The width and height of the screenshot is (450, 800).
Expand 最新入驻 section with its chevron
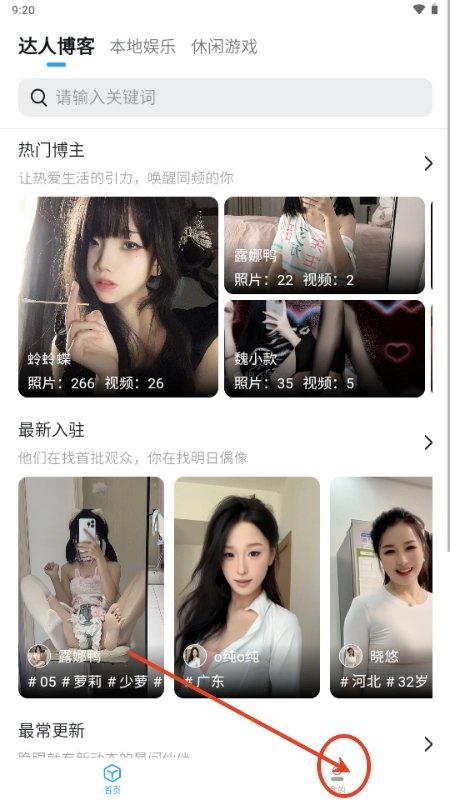(x=428, y=442)
